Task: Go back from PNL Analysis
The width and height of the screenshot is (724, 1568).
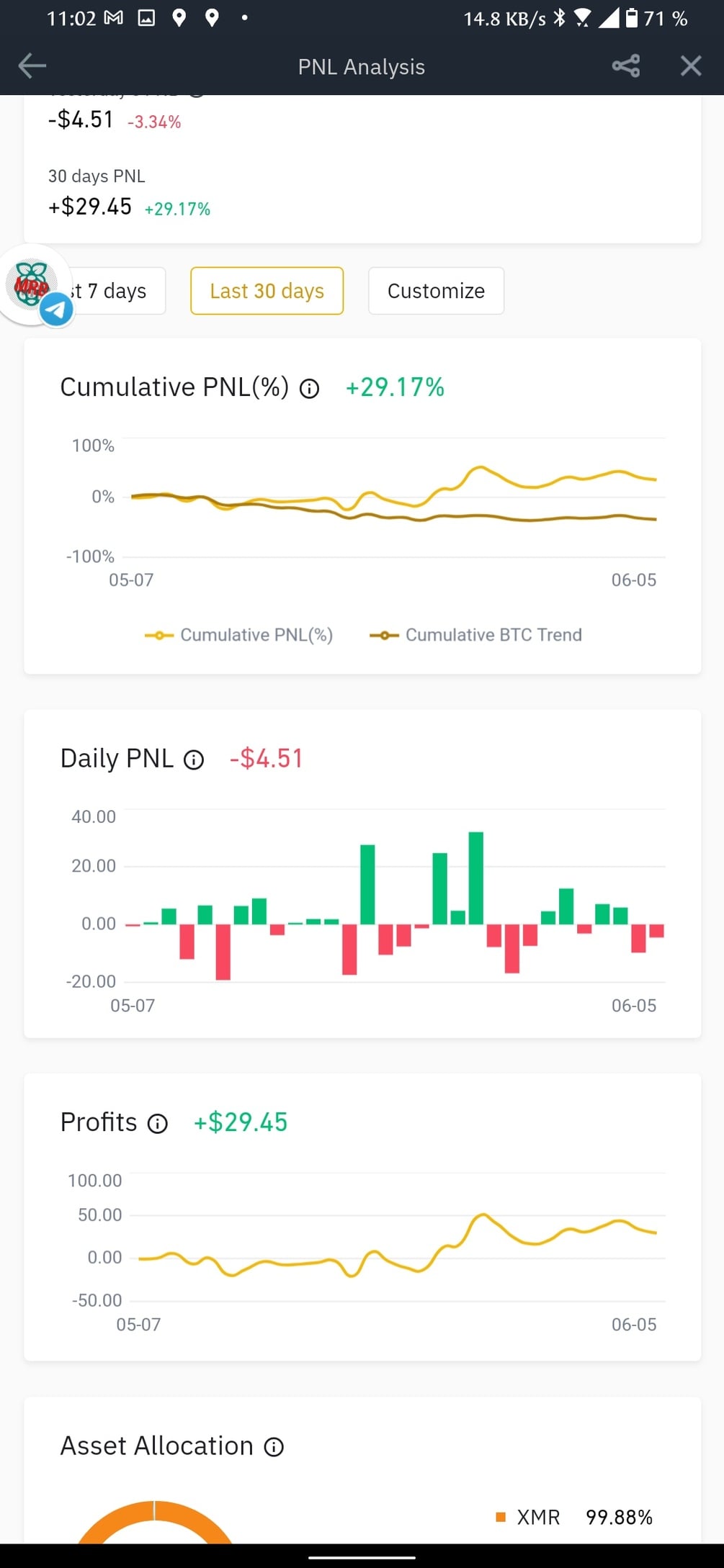Action: pyautogui.click(x=32, y=66)
